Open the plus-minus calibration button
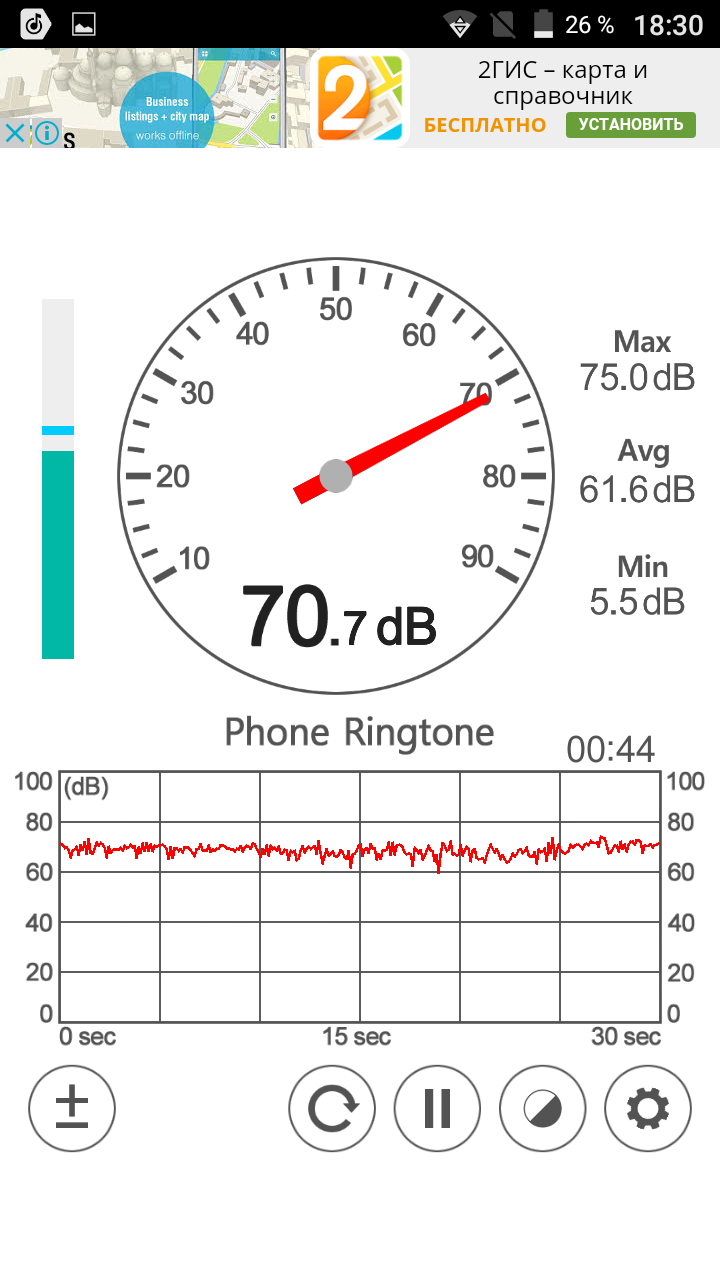720x1280 pixels. [x=72, y=1108]
